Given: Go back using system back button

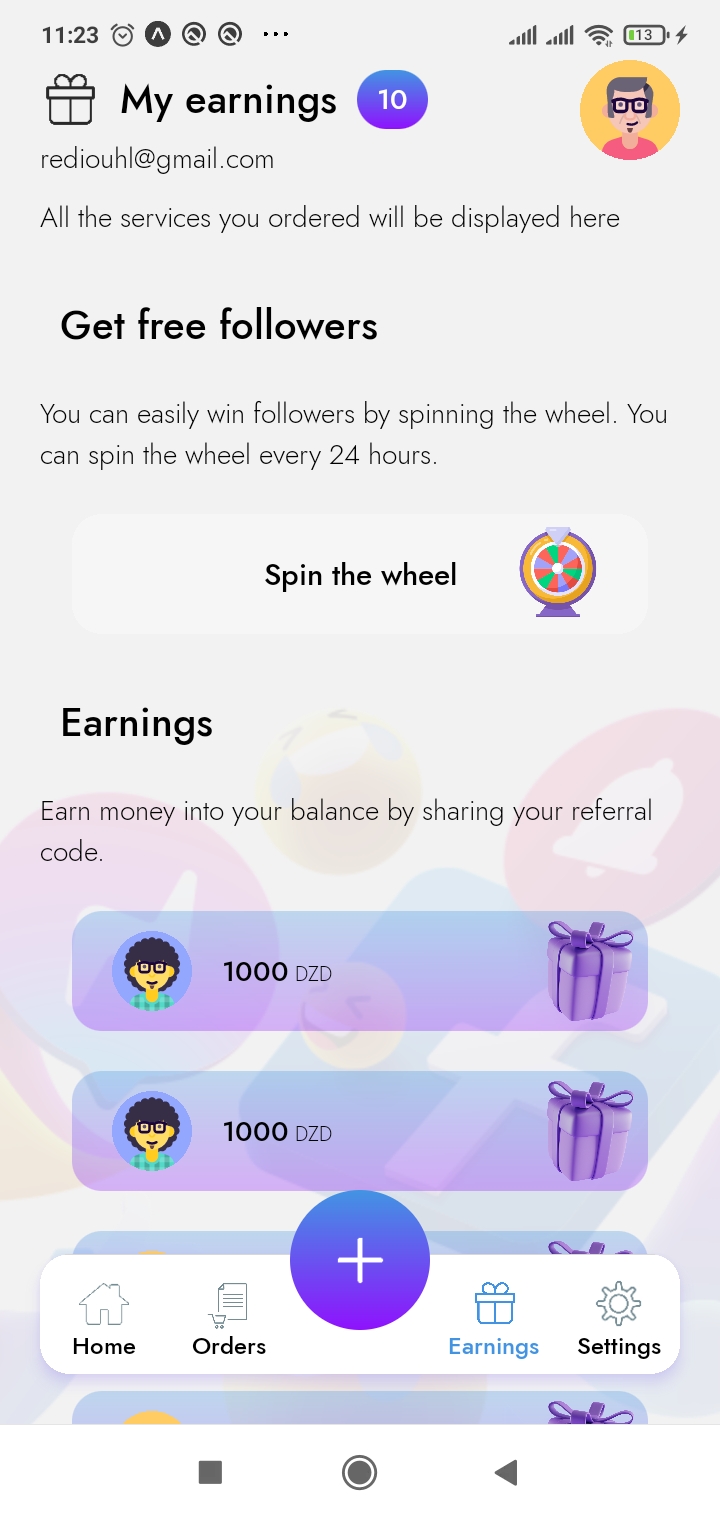Looking at the screenshot, I should (x=506, y=1472).
